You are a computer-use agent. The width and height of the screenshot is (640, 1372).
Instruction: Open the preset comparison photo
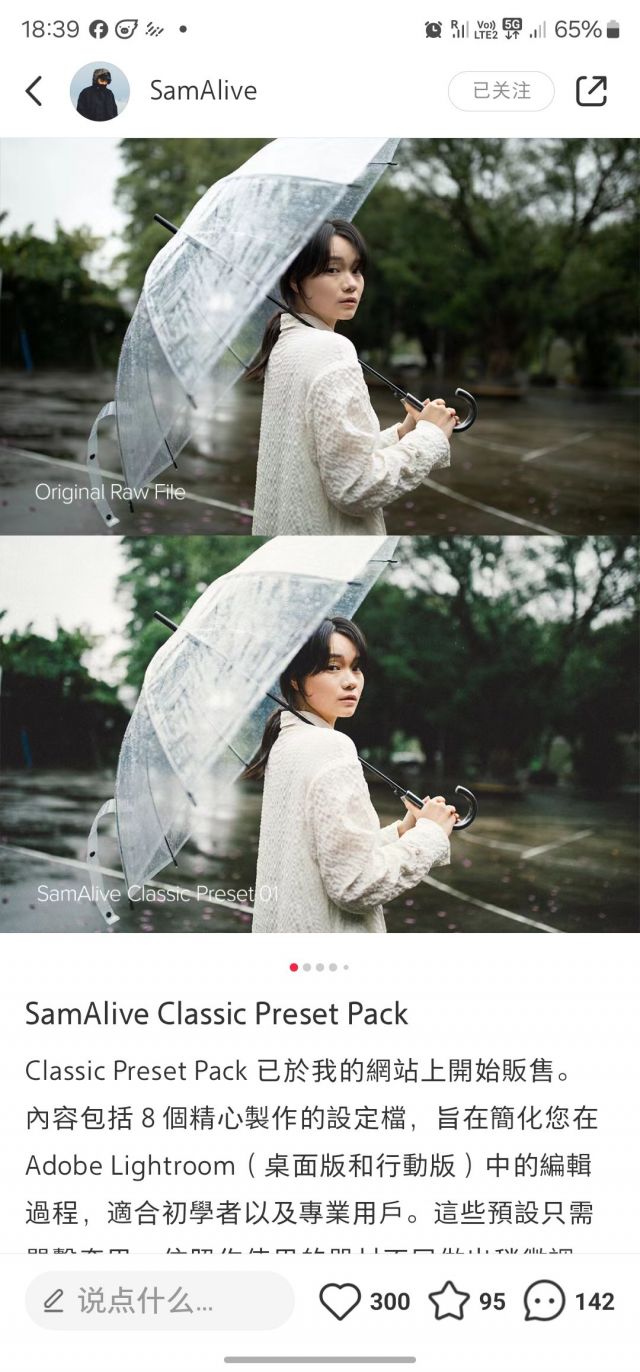320,535
